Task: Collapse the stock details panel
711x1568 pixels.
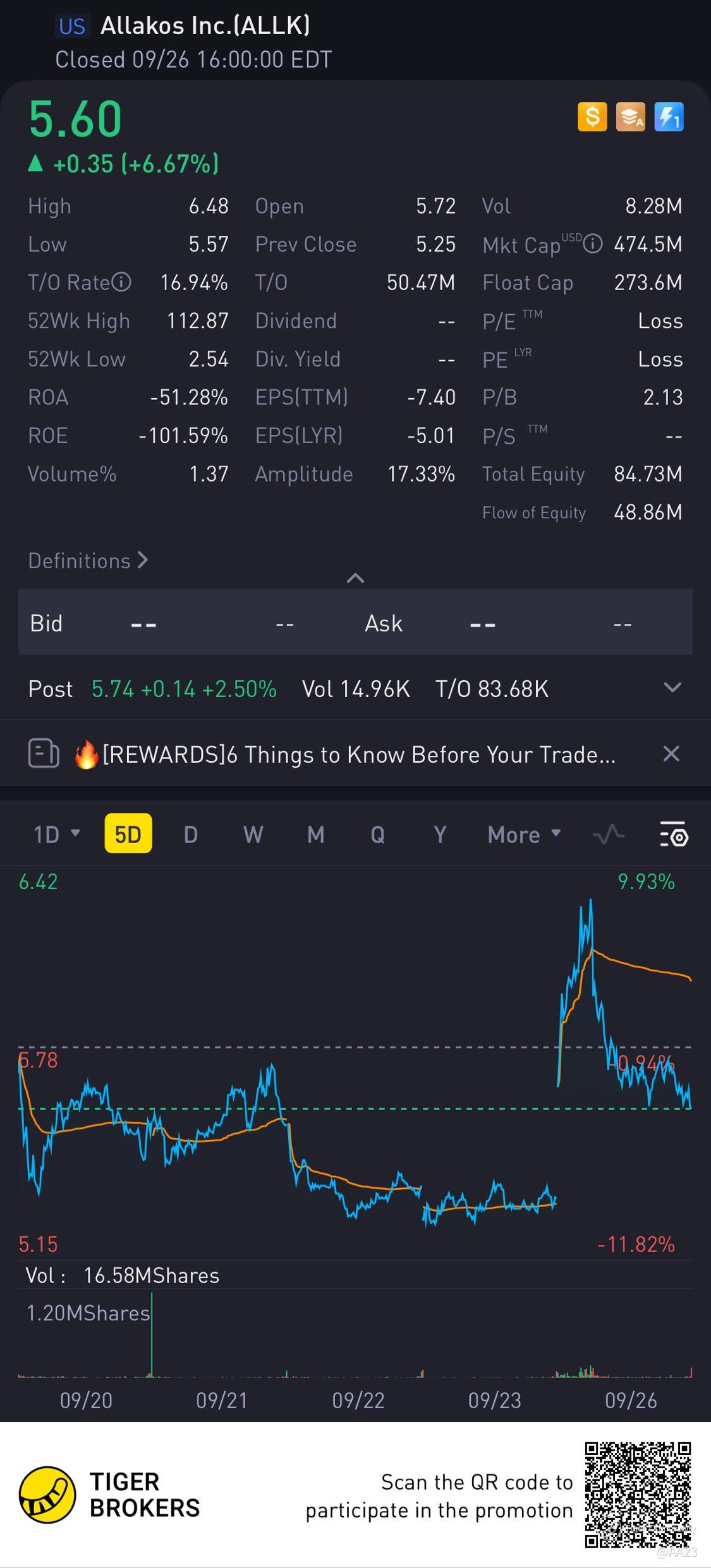Action: point(355,578)
